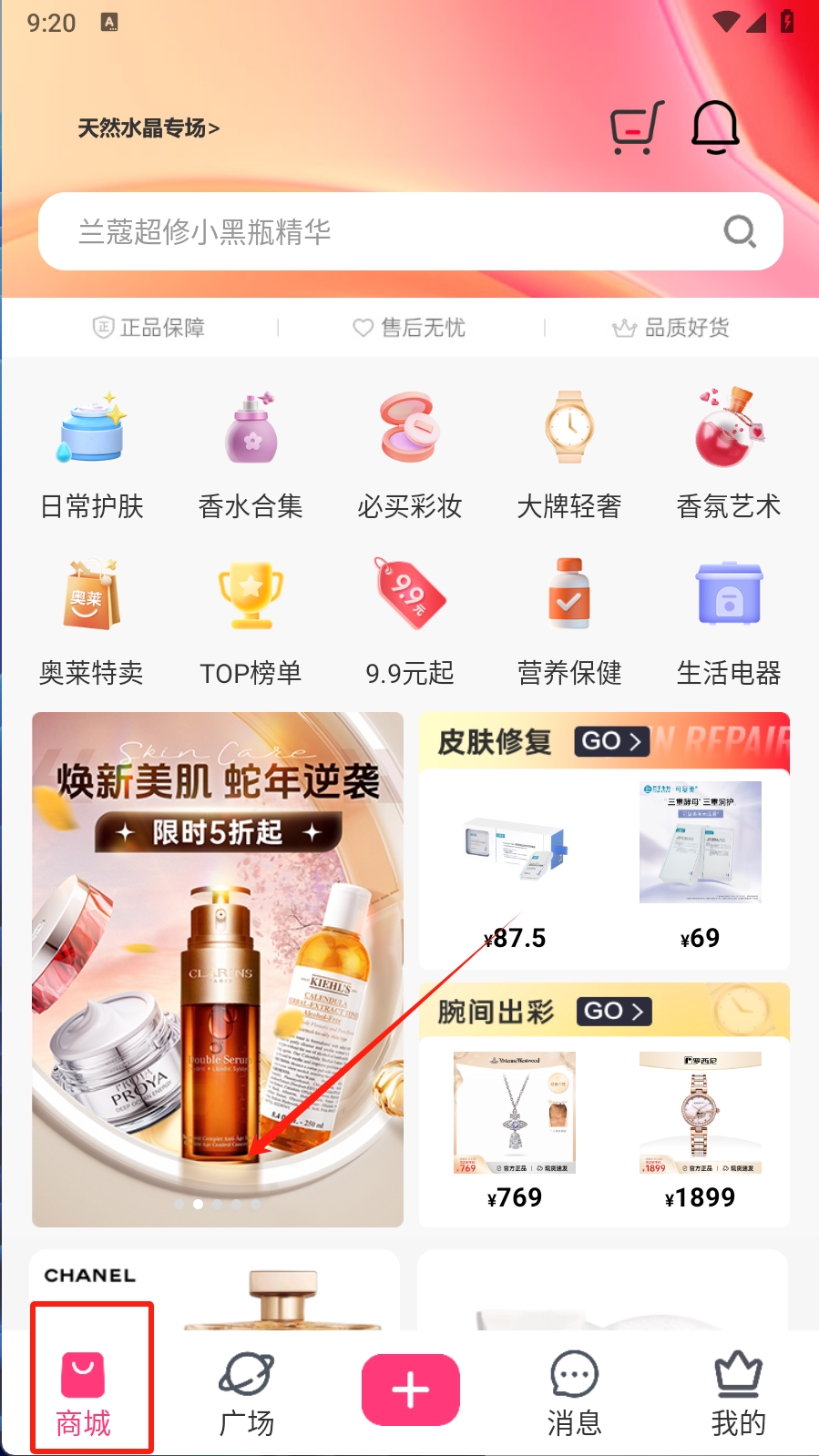This screenshot has height=1456, width=819.
Task: Tap the pink plus publish button
Action: (x=410, y=1390)
